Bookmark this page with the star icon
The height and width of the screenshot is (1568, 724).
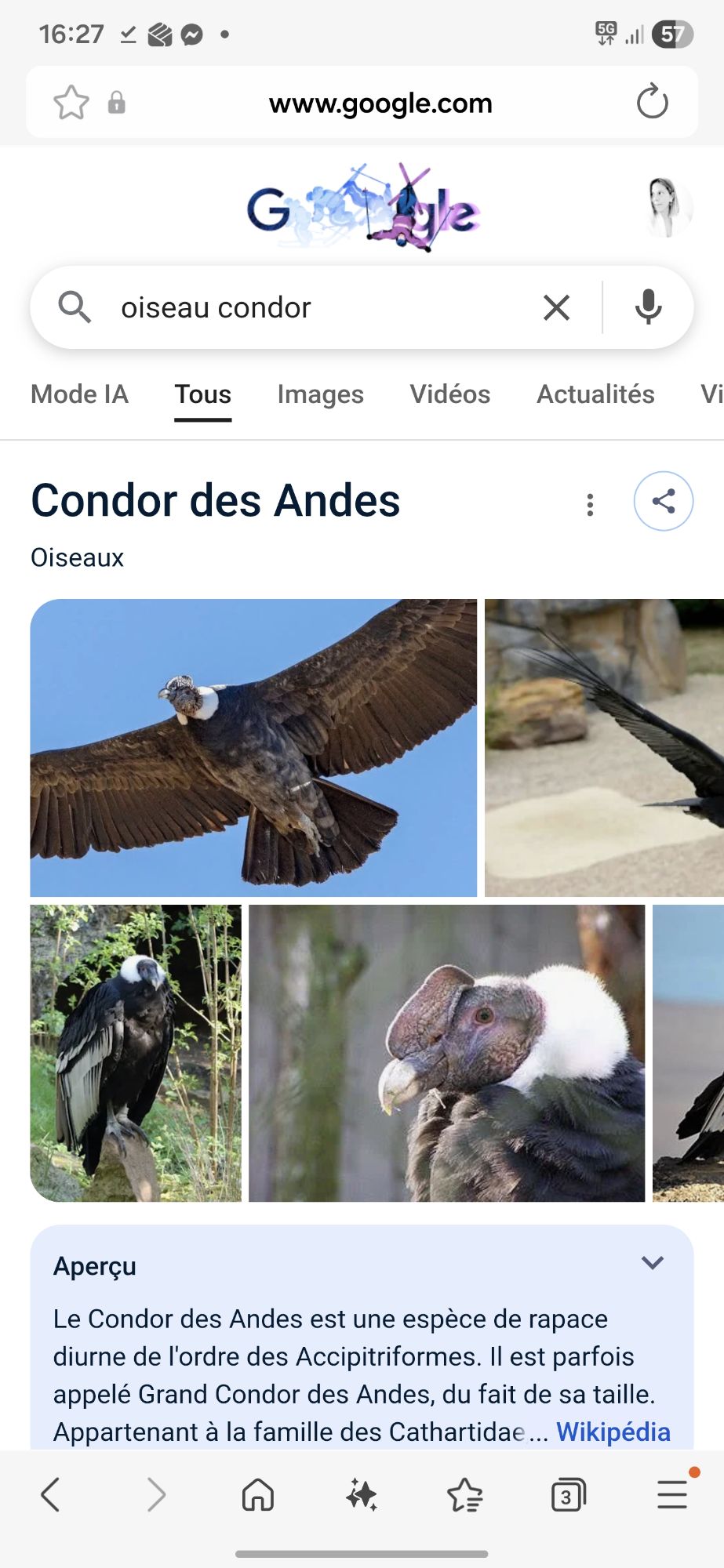coord(71,103)
